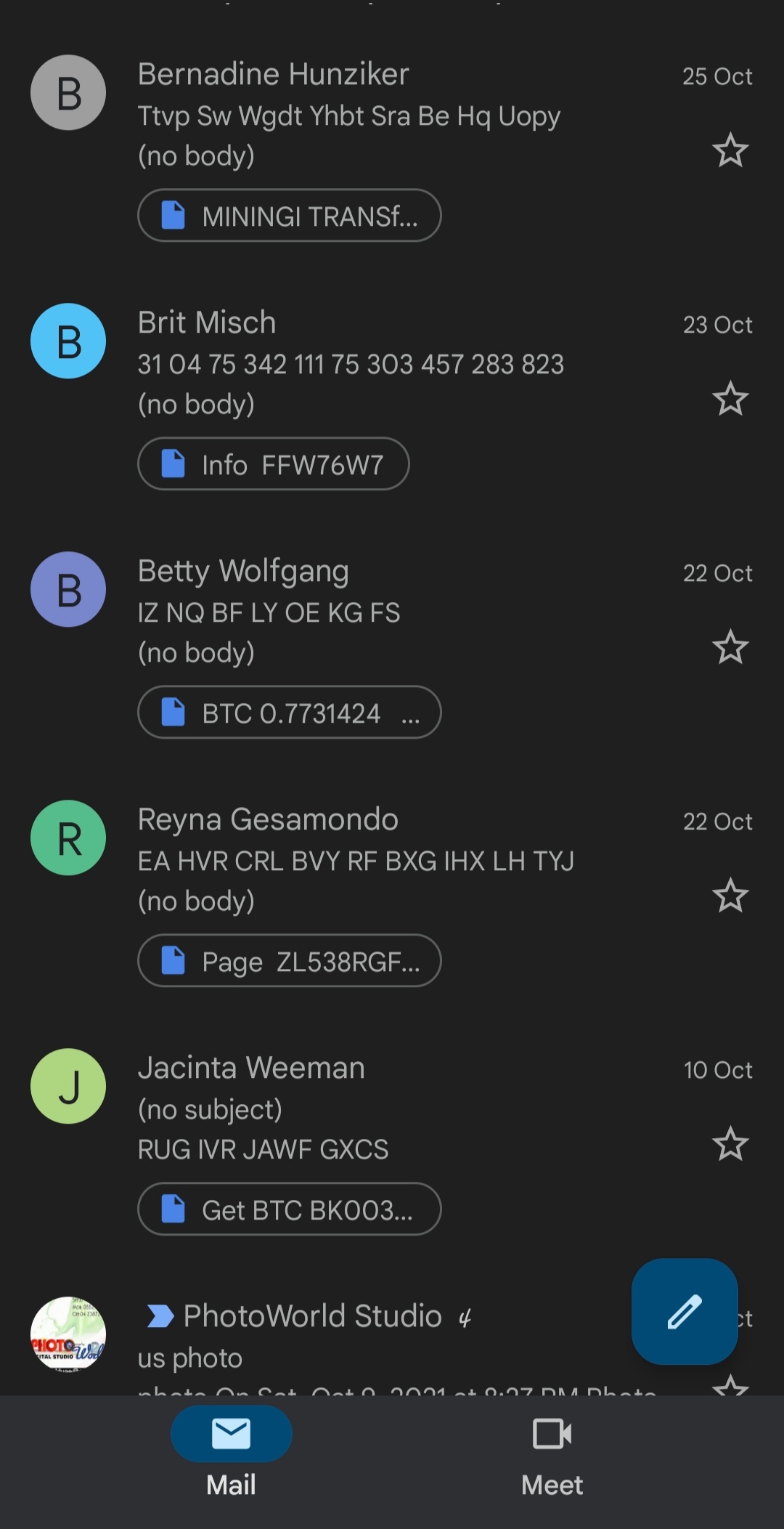Screen dimensions: 784x1529
Task: Open the Info FFW76W7 attachment
Action: (x=273, y=464)
